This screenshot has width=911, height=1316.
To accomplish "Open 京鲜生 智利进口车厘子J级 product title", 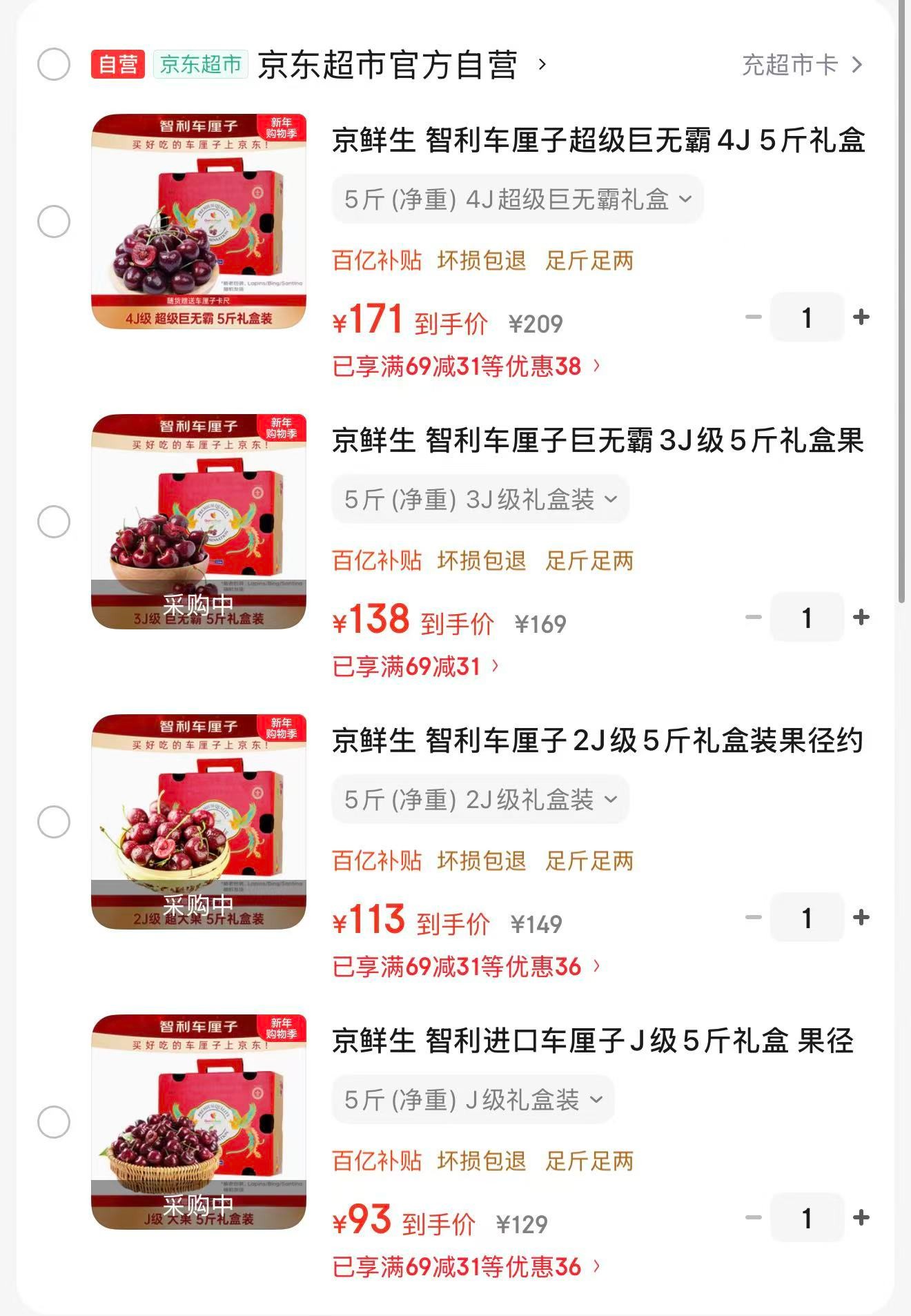I will tap(592, 1041).
